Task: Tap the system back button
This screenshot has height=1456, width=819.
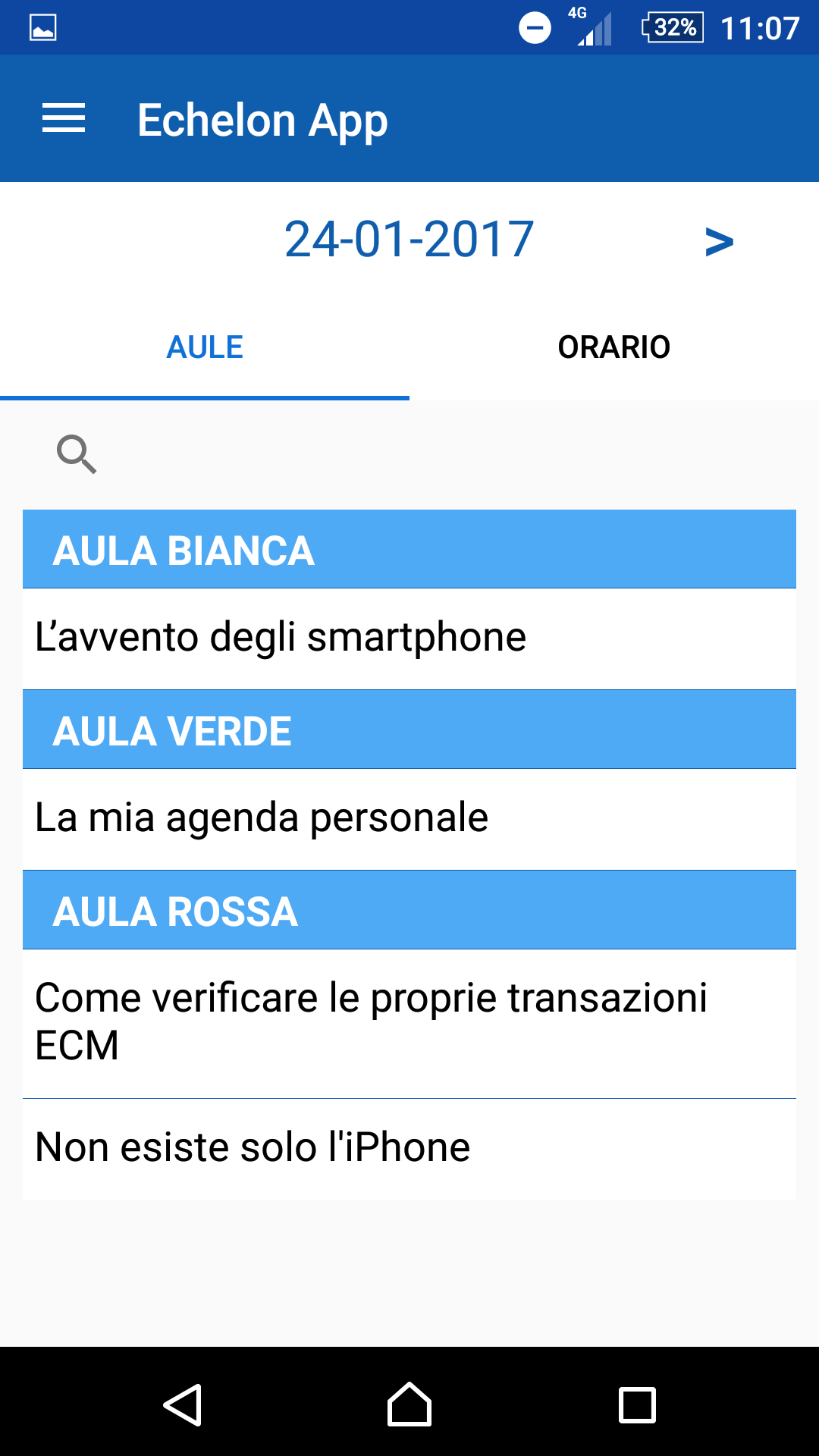Action: 182,1404
